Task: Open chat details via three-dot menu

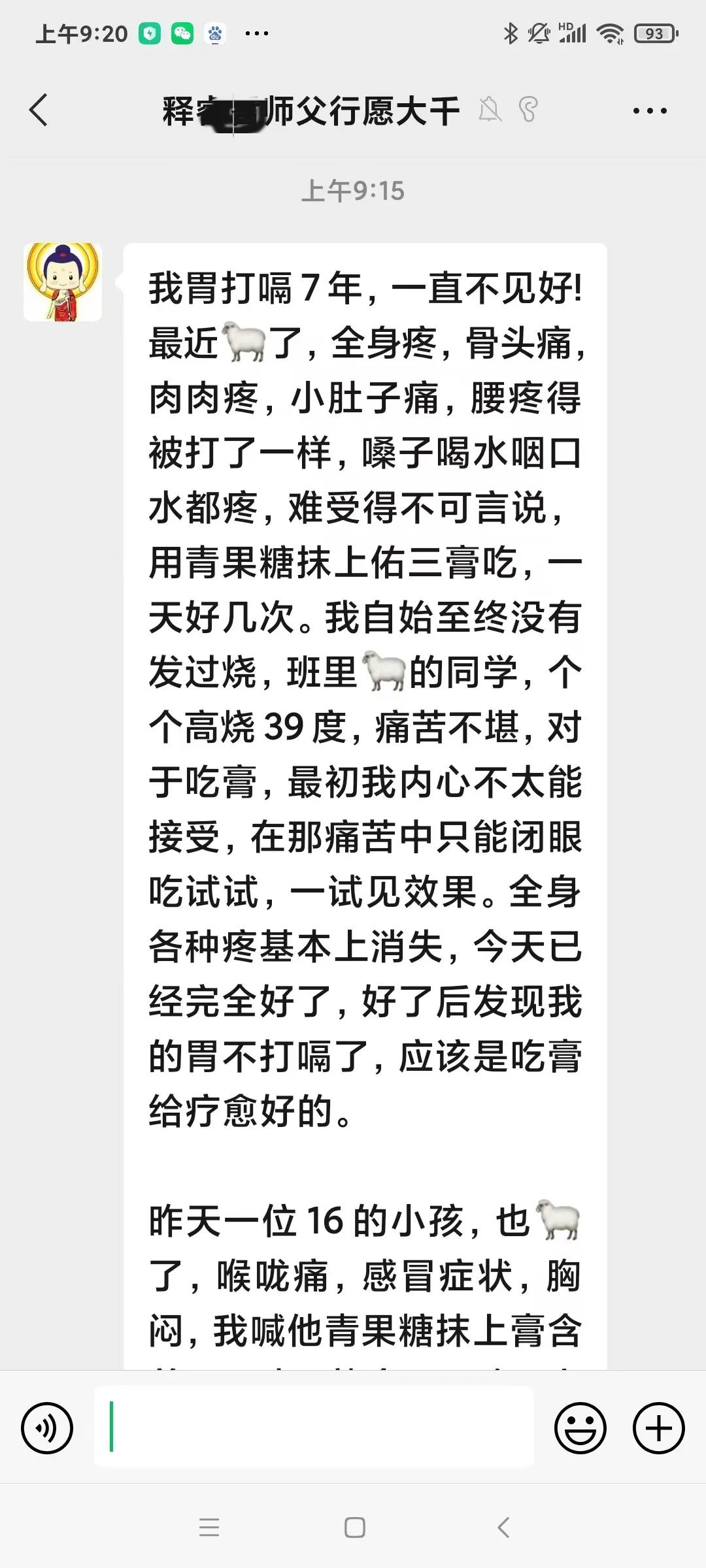Action: click(x=650, y=110)
